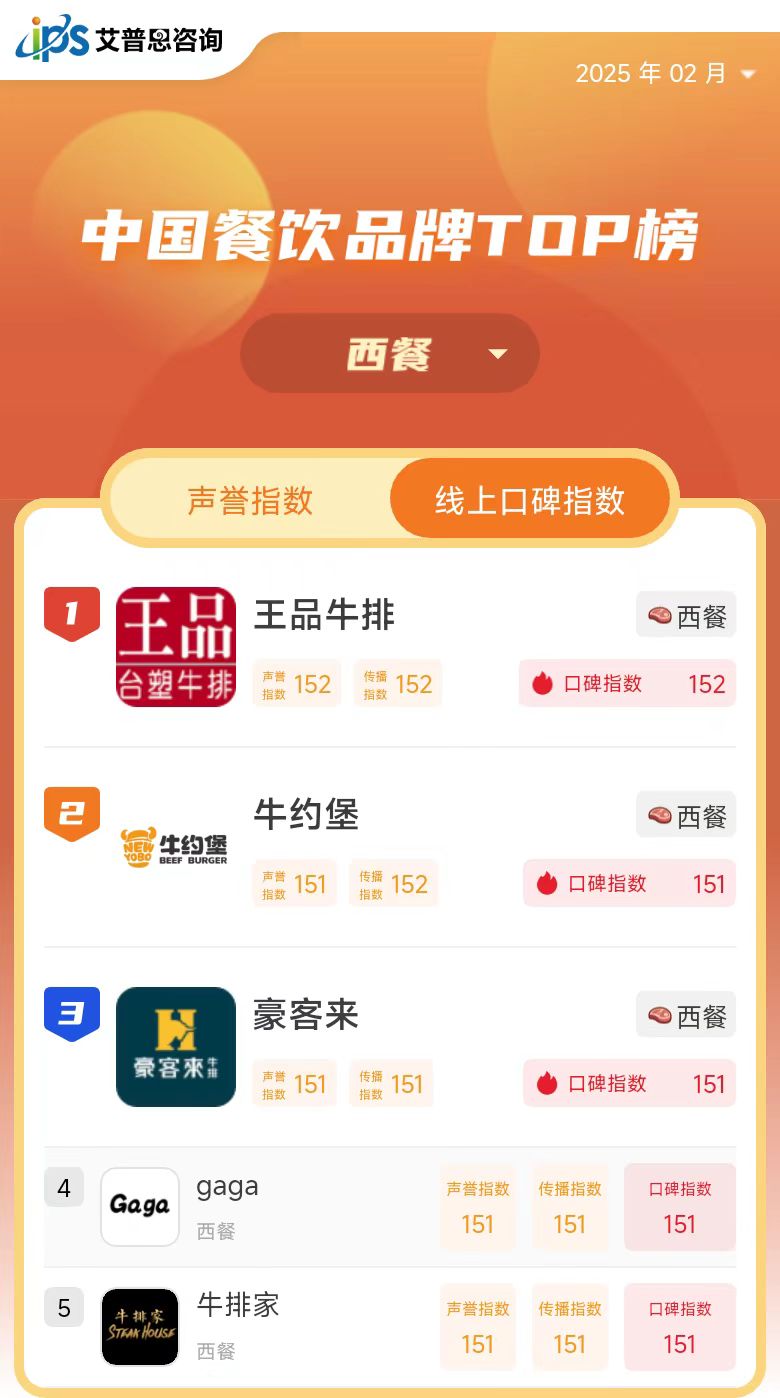
Task: Open the 王品牛排 ranking entry
Action: (324, 615)
